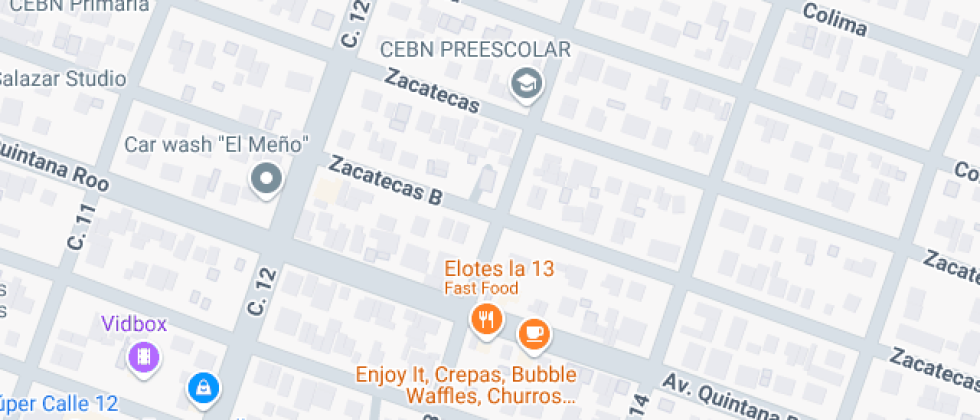This screenshot has width=980, height=420.
Task: Select the Car wash "El Meño" marker
Action: pos(266,180)
